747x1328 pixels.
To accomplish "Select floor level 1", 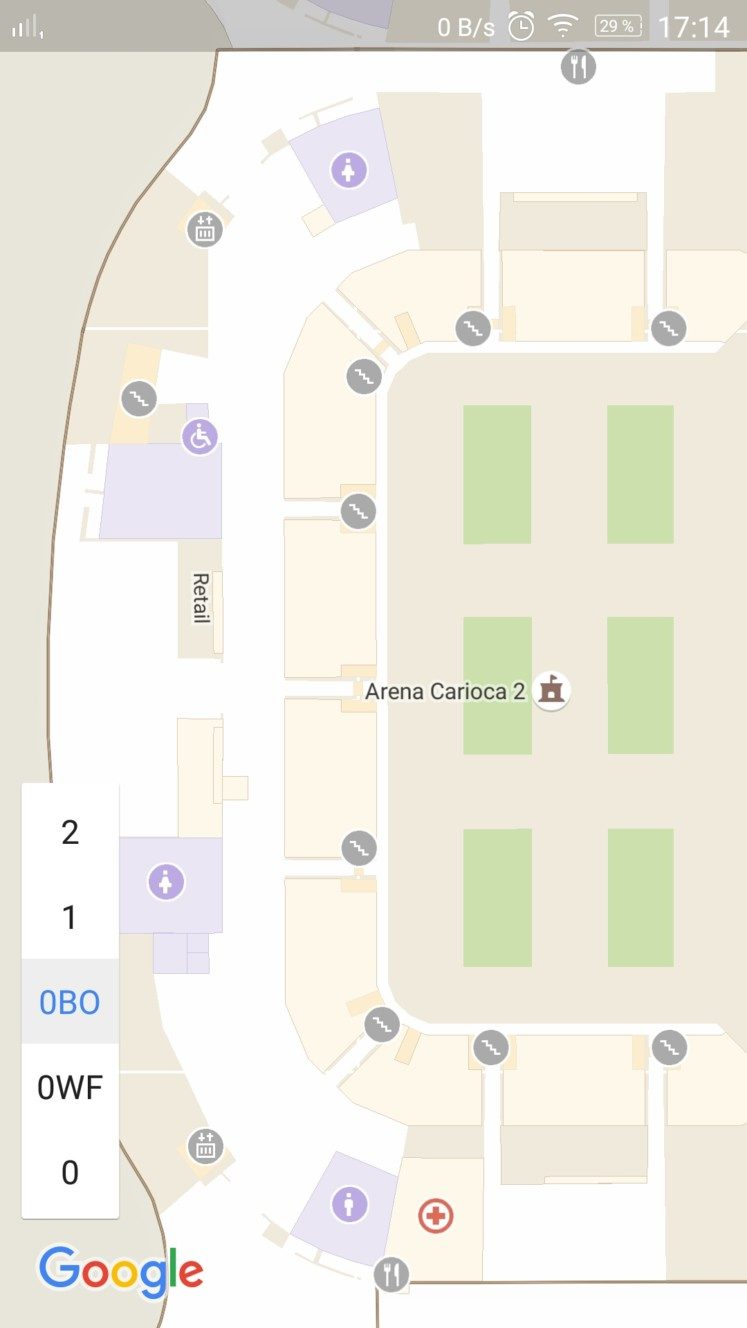I will tap(70, 917).
